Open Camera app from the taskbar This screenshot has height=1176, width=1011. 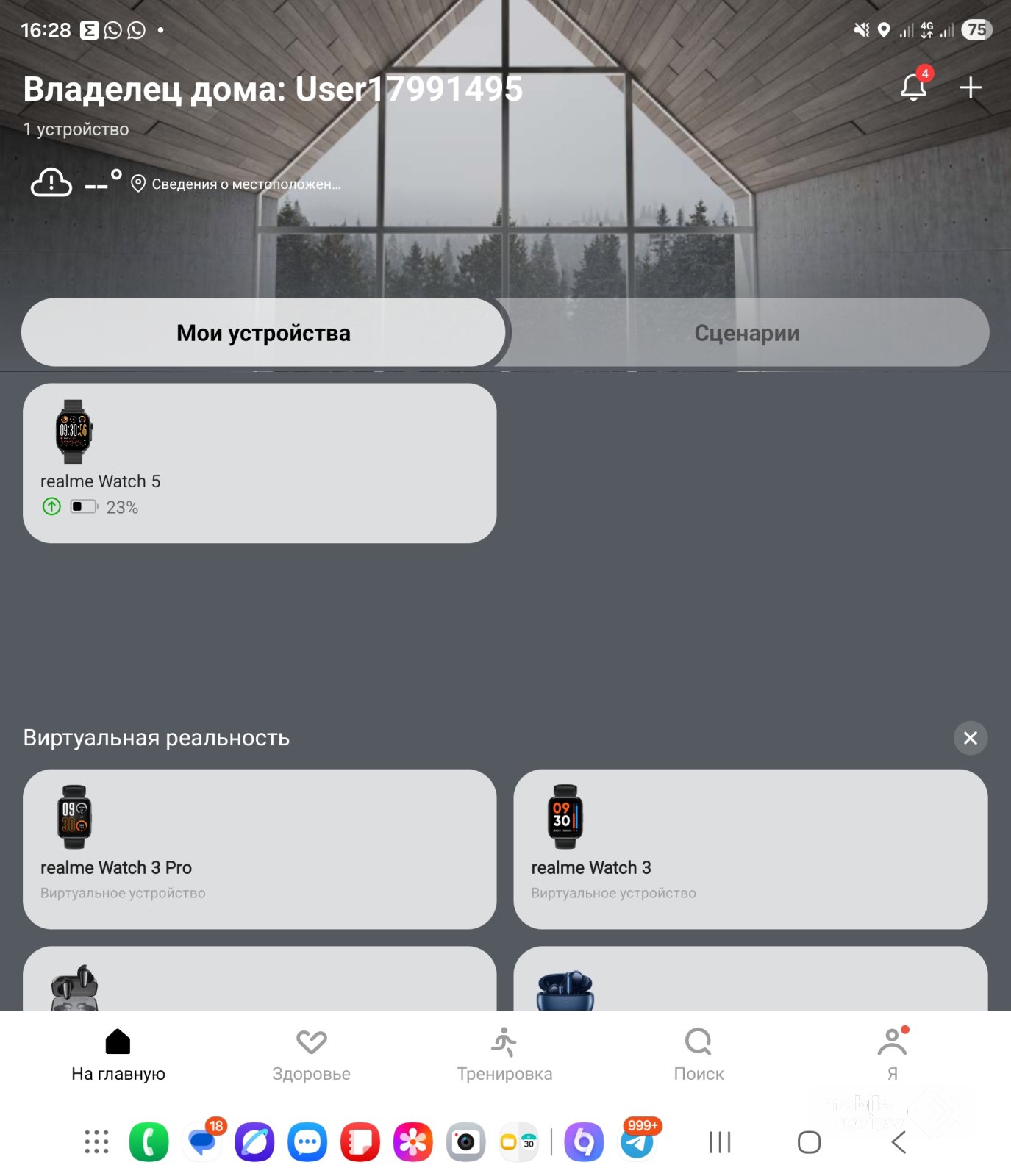coord(465,1142)
